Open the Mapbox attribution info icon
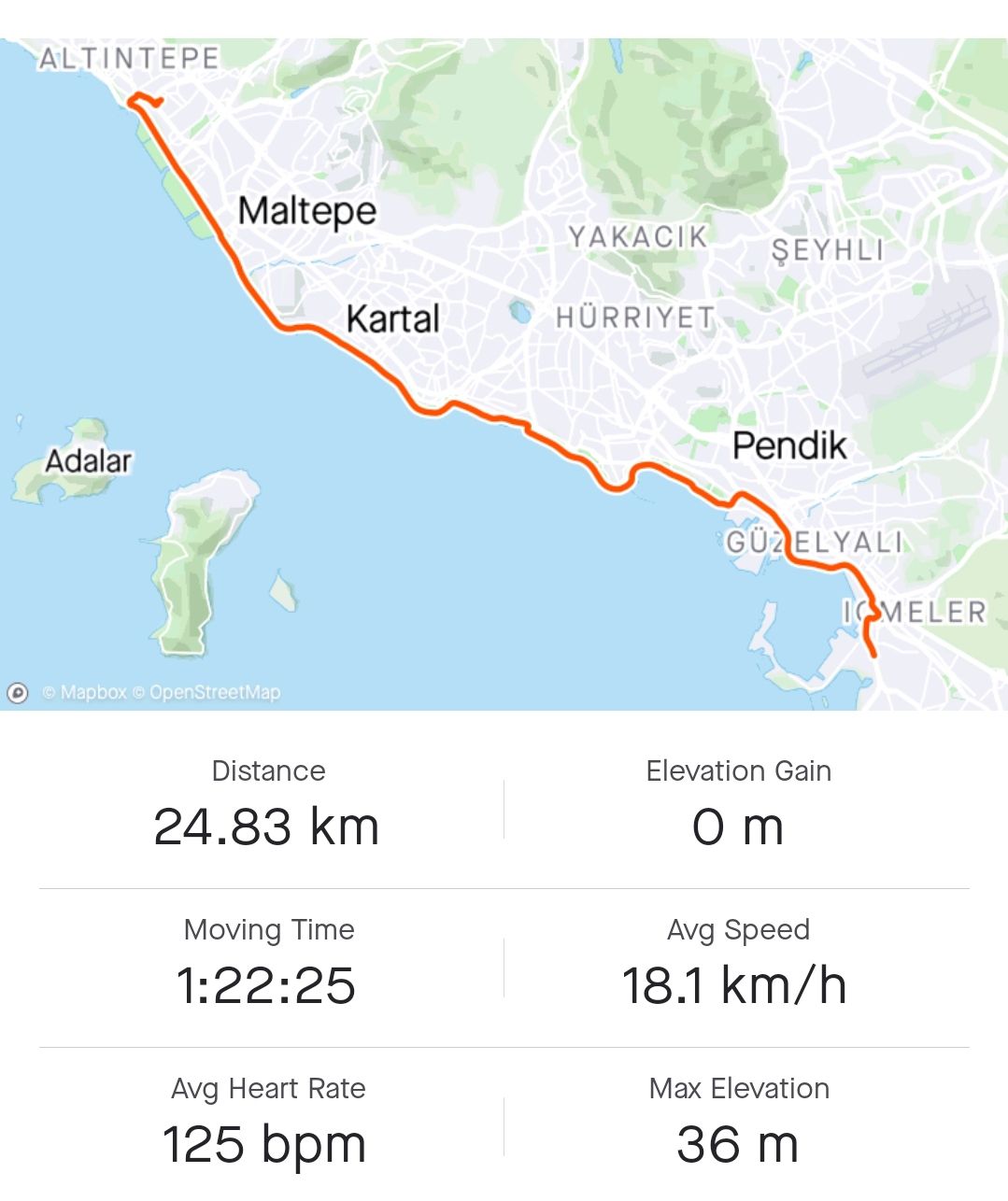1008x1201 pixels. [18, 693]
